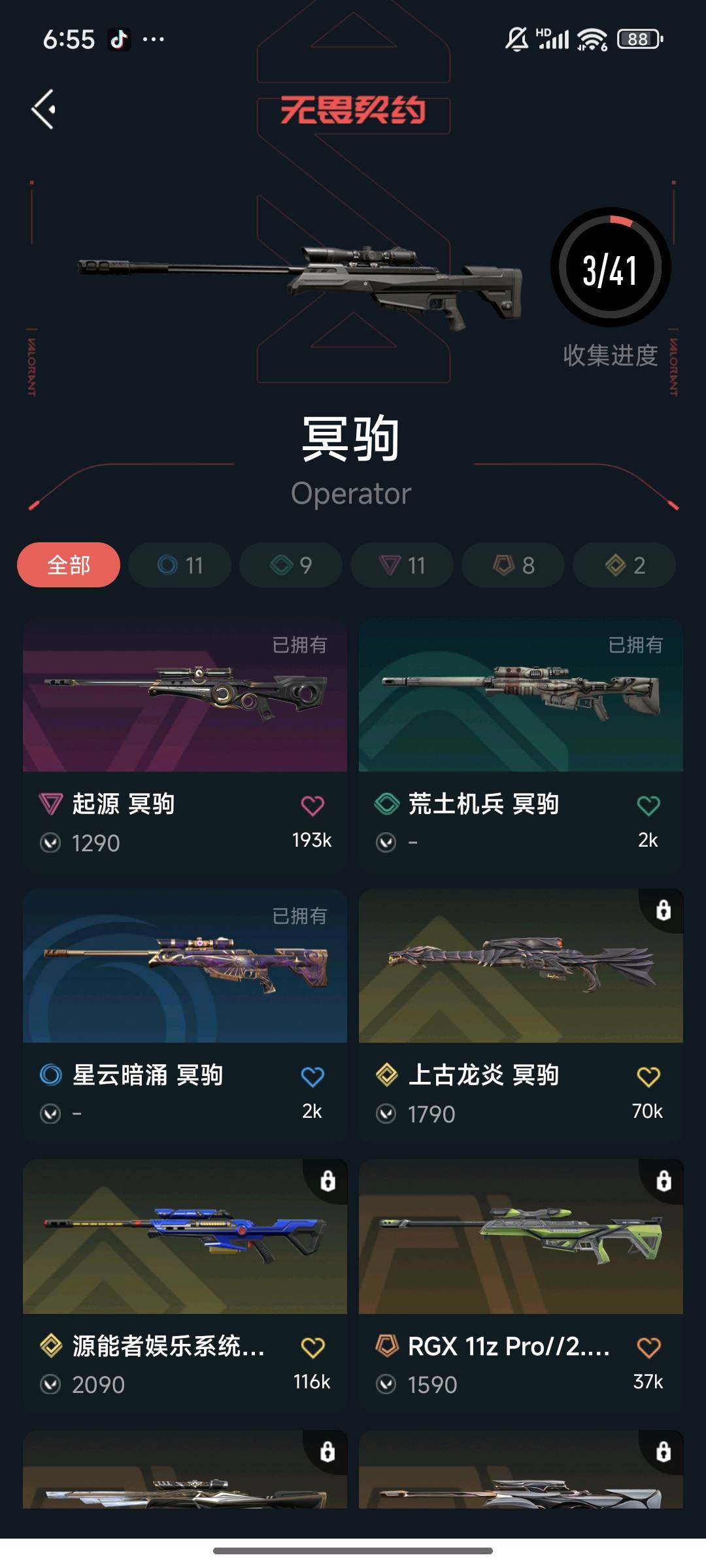Image resolution: width=706 pixels, height=1568 pixels.
Task: Select the 全部 filter chip
Action: [69, 565]
